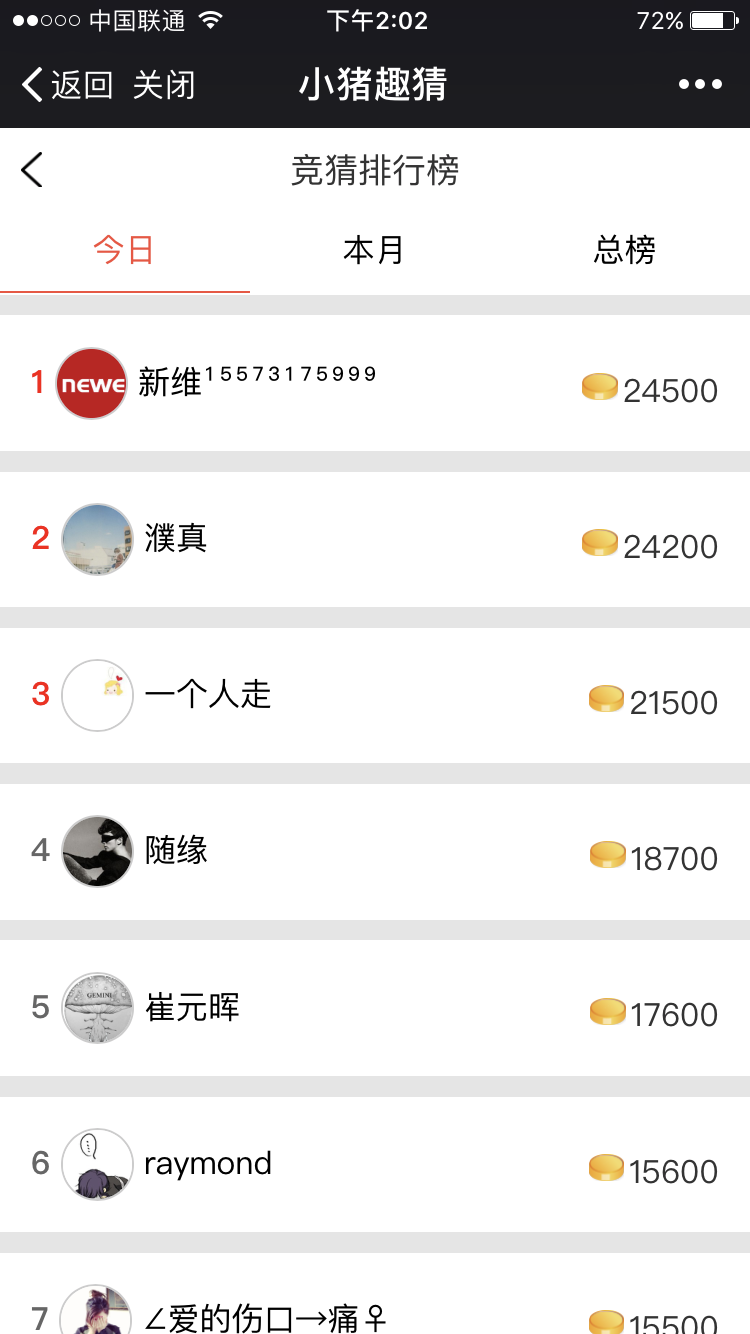750x1334 pixels.
Task: Tap the 返回 back button
Action: pos(67,85)
